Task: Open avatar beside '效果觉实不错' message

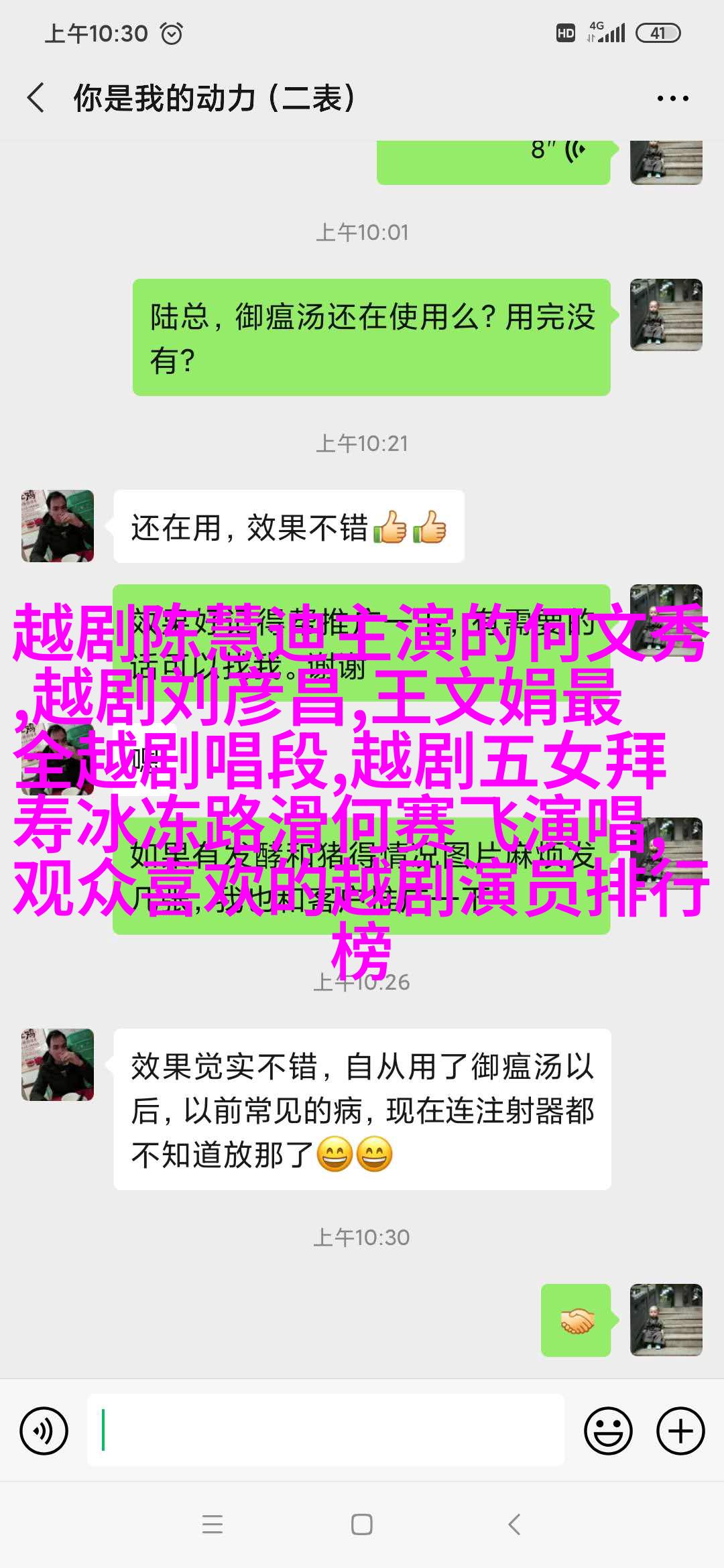Action: pos(58,1065)
